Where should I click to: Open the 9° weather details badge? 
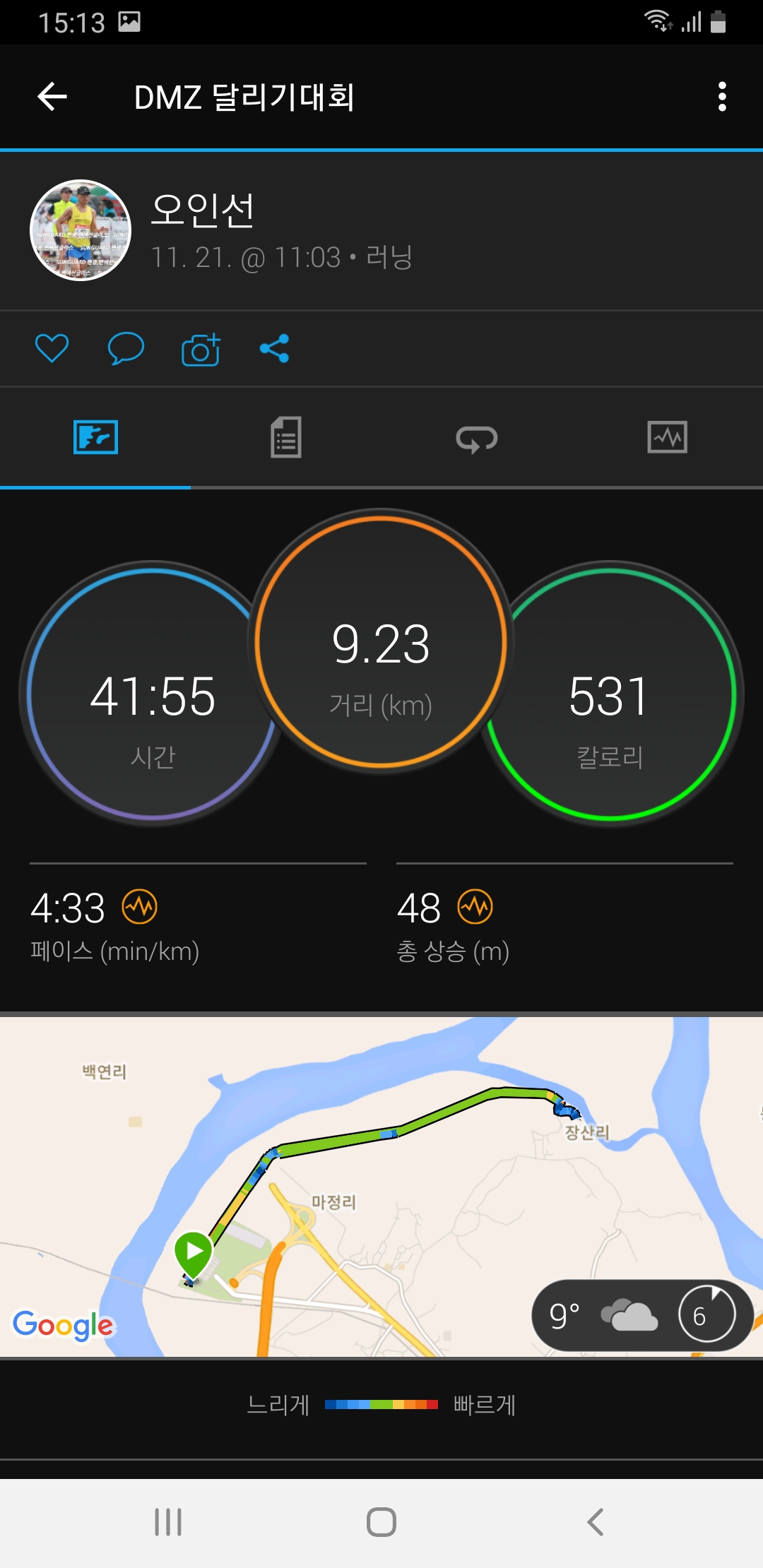coord(641,1315)
